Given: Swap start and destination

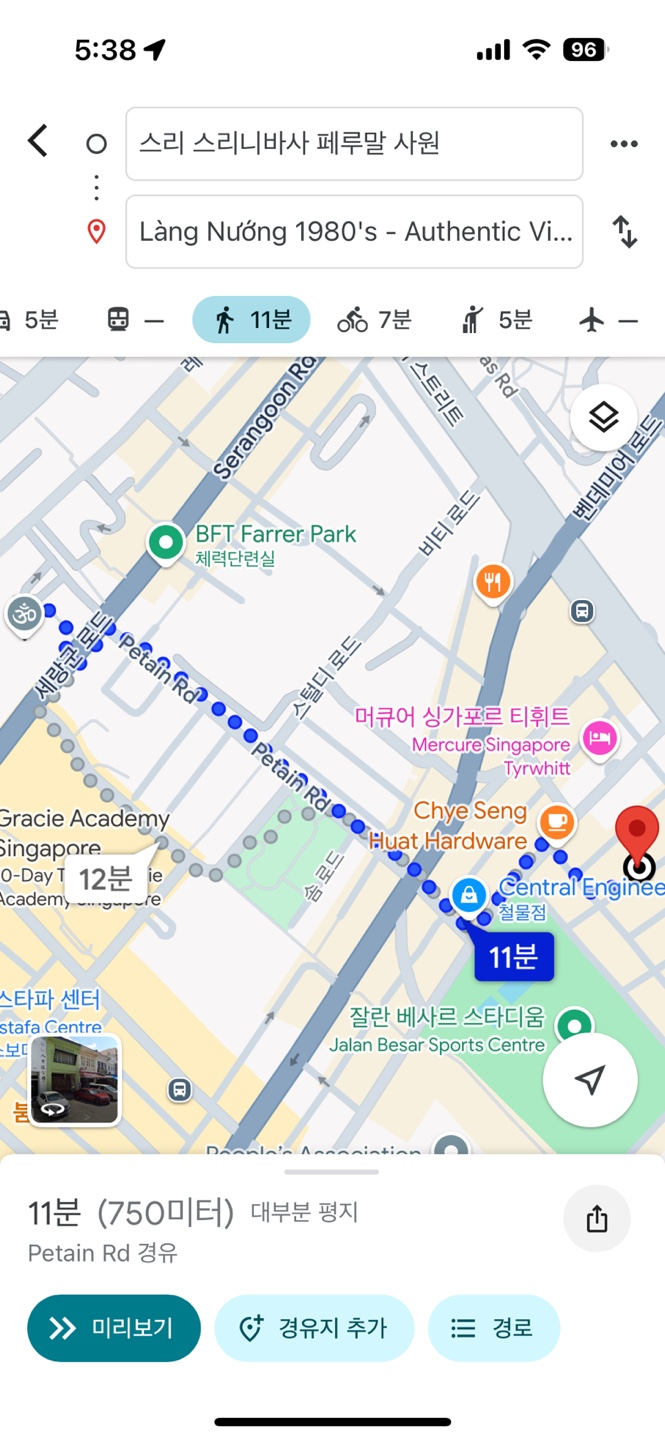Looking at the screenshot, I should pos(625,232).
